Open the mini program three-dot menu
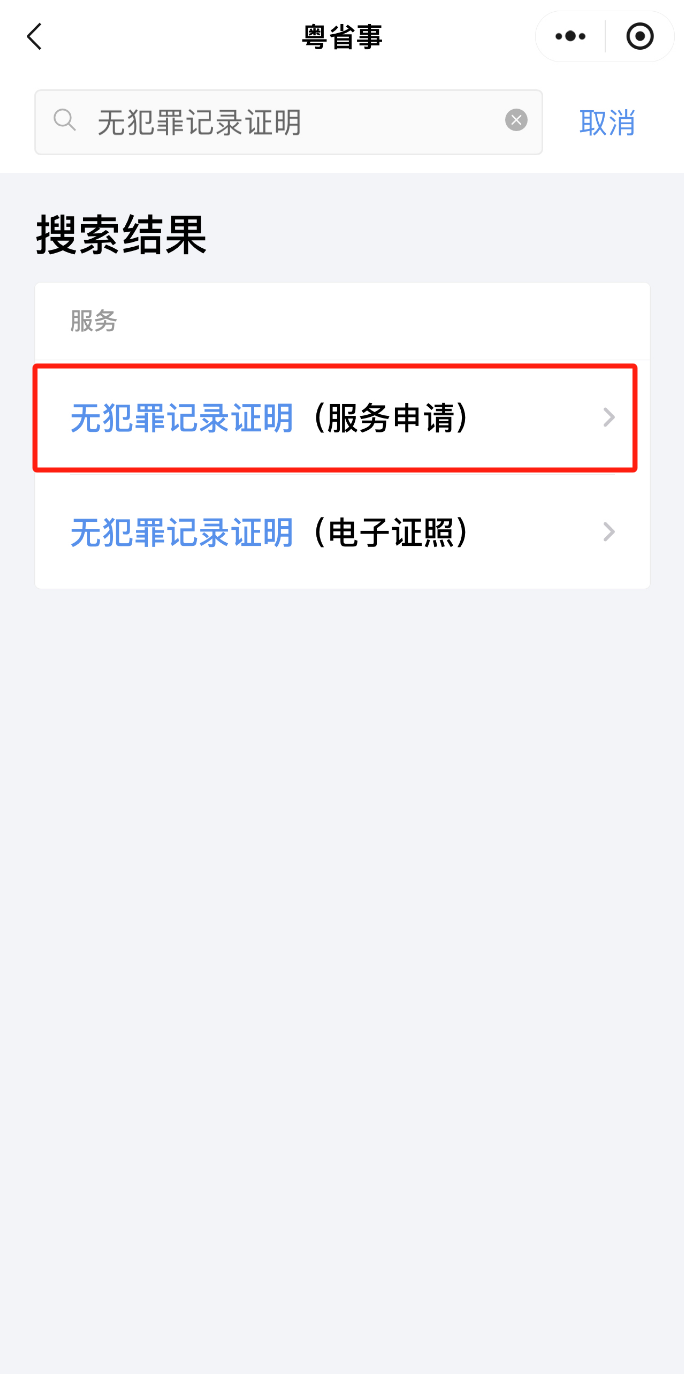The width and height of the screenshot is (684, 1374). (x=570, y=37)
